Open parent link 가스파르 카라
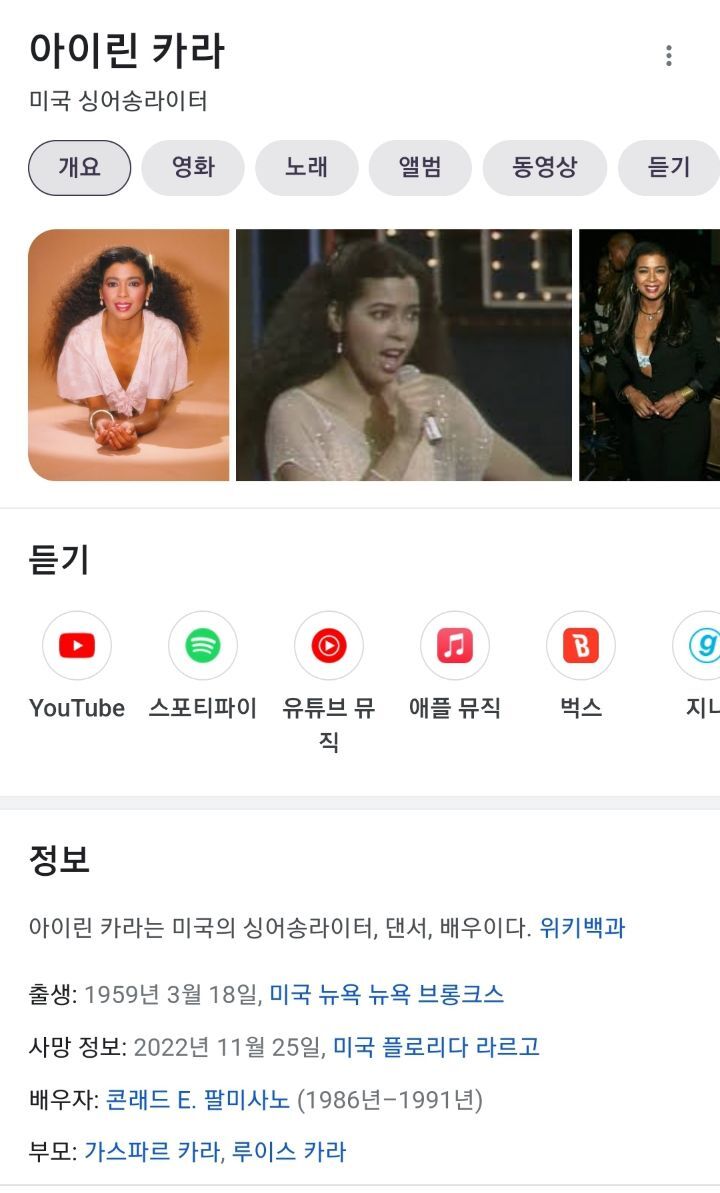The height and width of the screenshot is (1193, 720). pos(152,1152)
